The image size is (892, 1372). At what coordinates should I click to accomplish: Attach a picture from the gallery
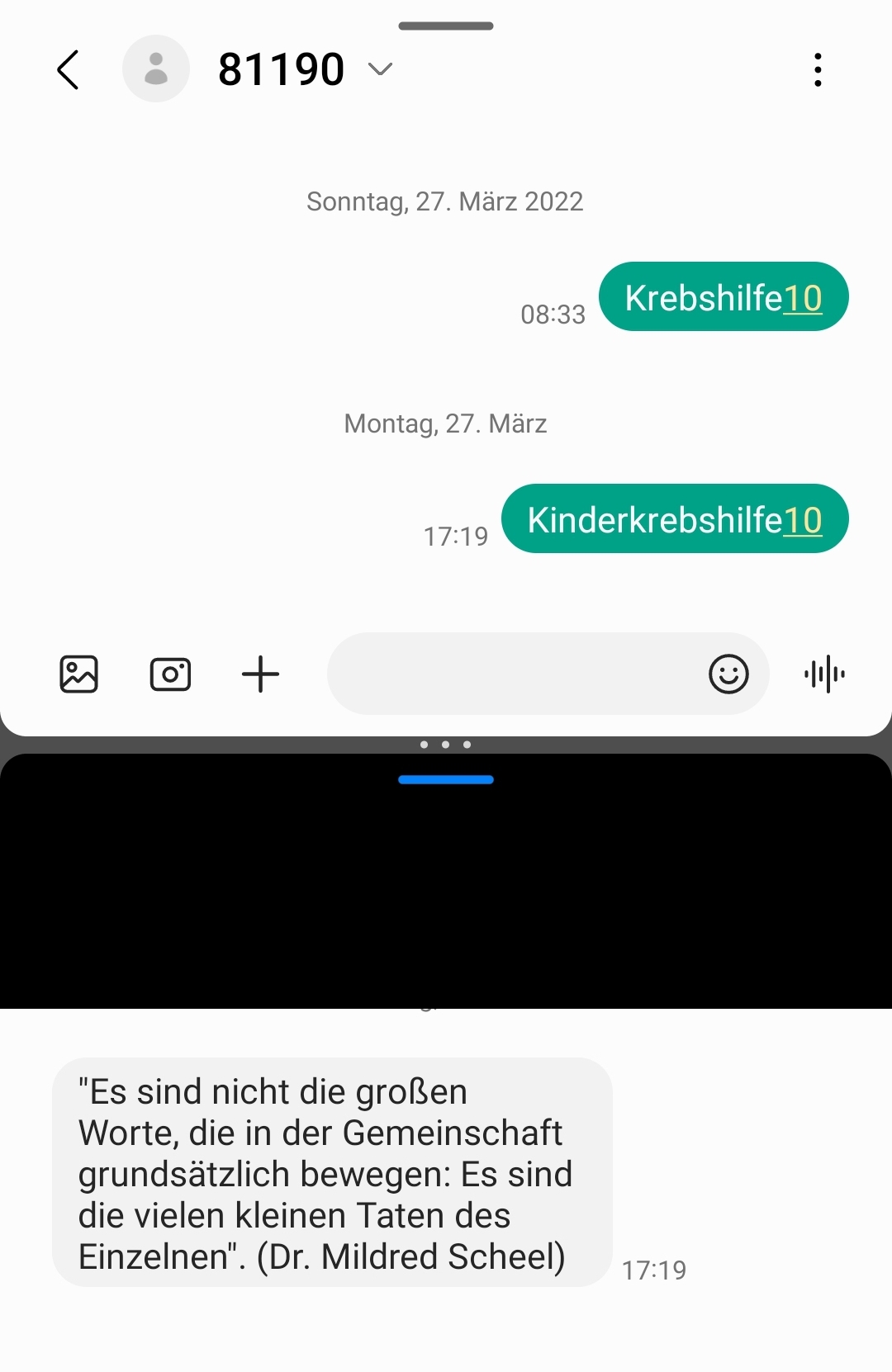(79, 674)
